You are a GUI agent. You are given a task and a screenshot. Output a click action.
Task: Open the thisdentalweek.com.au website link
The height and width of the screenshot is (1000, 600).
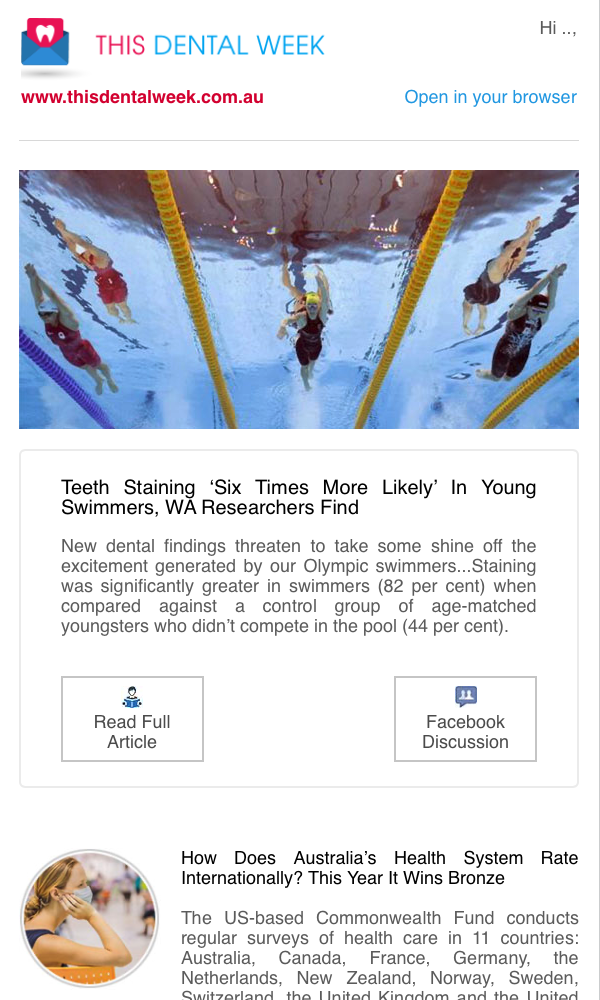click(142, 98)
